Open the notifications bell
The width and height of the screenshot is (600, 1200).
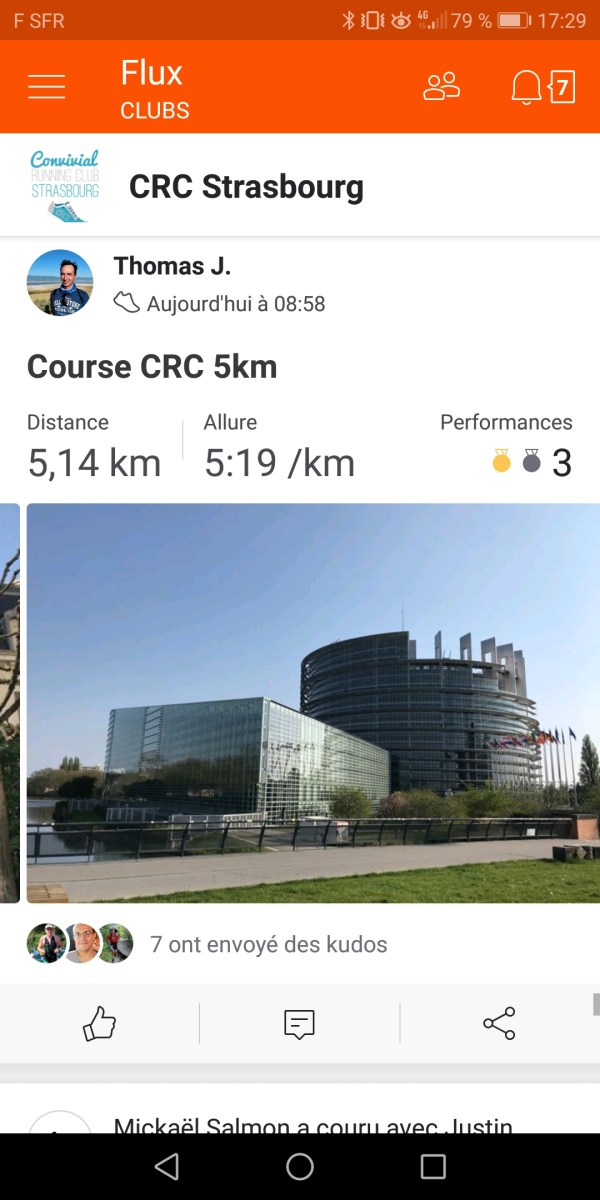(527, 87)
